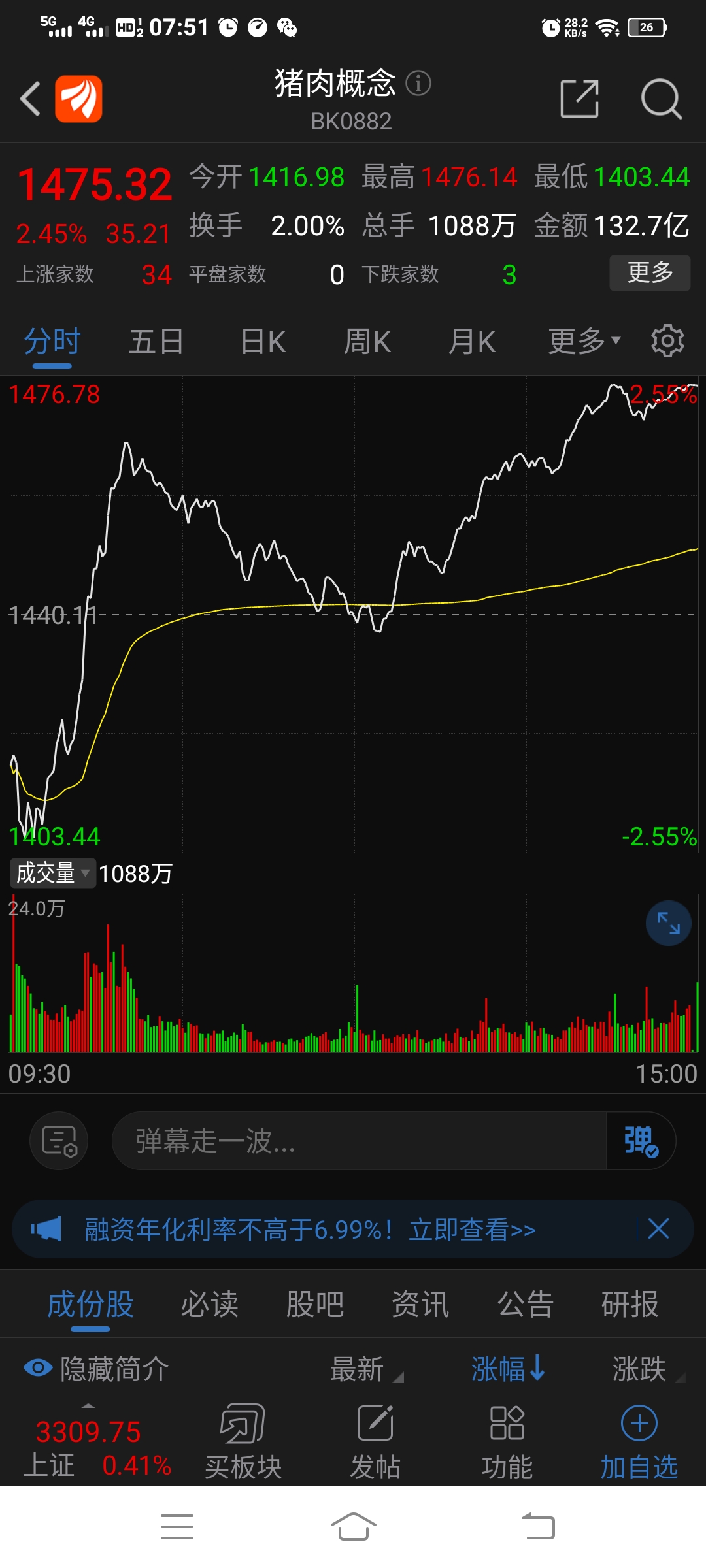Screen dimensions: 706x1568
Task: Tap the 更多 button for more quote data
Action: click(x=650, y=272)
